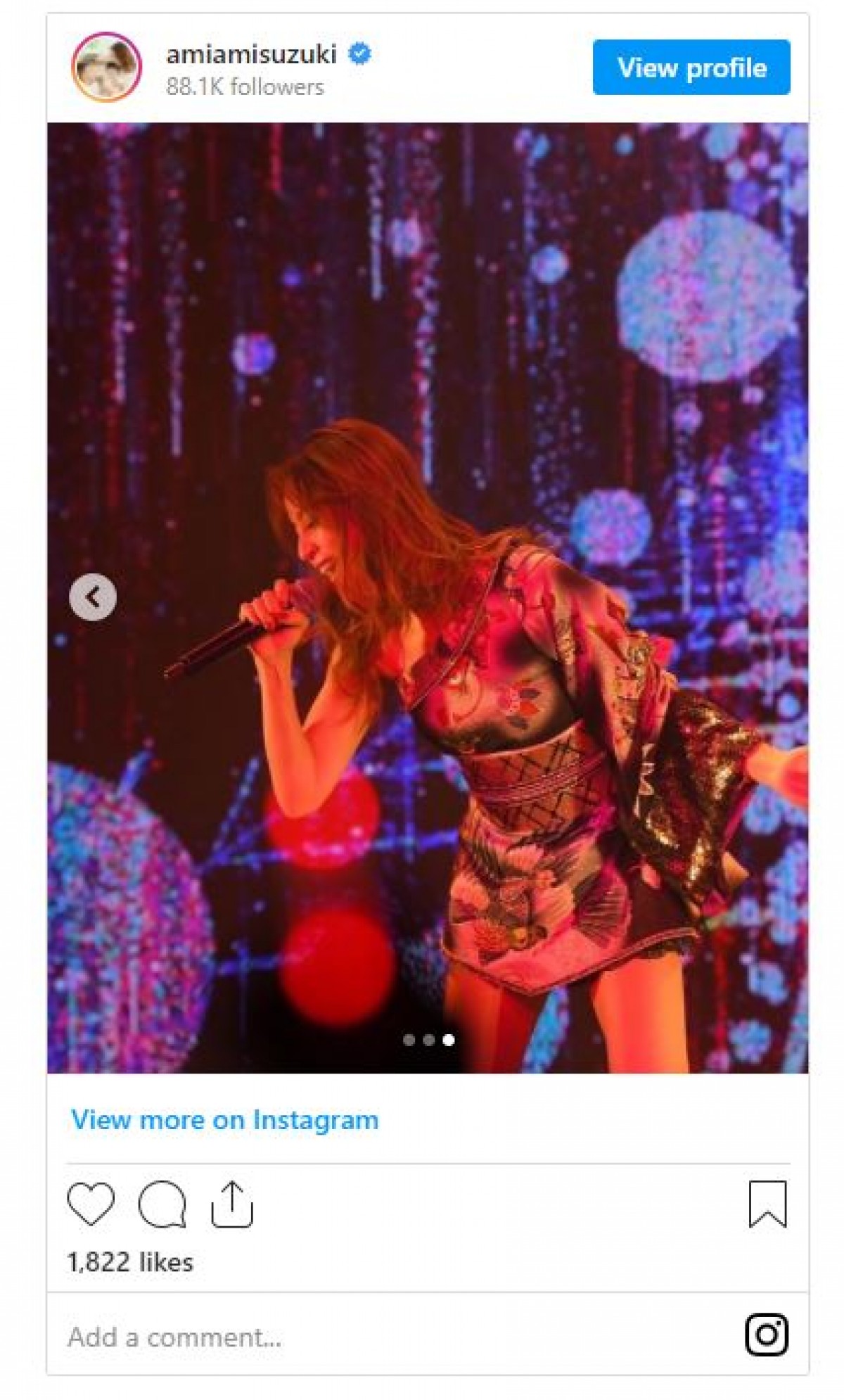Share this post
844x1400 pixels.
232,1204
